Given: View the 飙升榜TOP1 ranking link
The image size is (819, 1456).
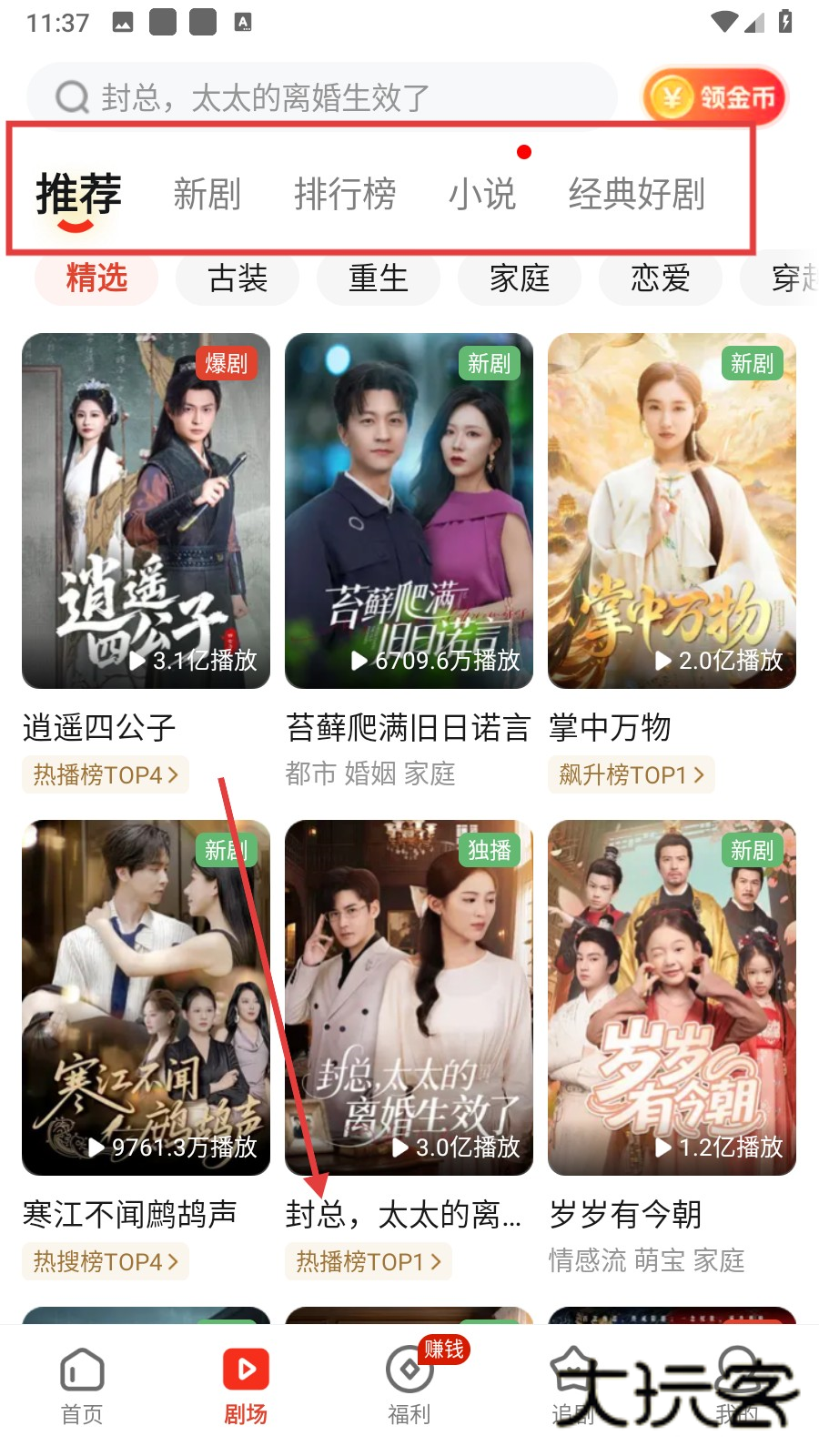Looking at the screenshot, I should pos(632,774).
